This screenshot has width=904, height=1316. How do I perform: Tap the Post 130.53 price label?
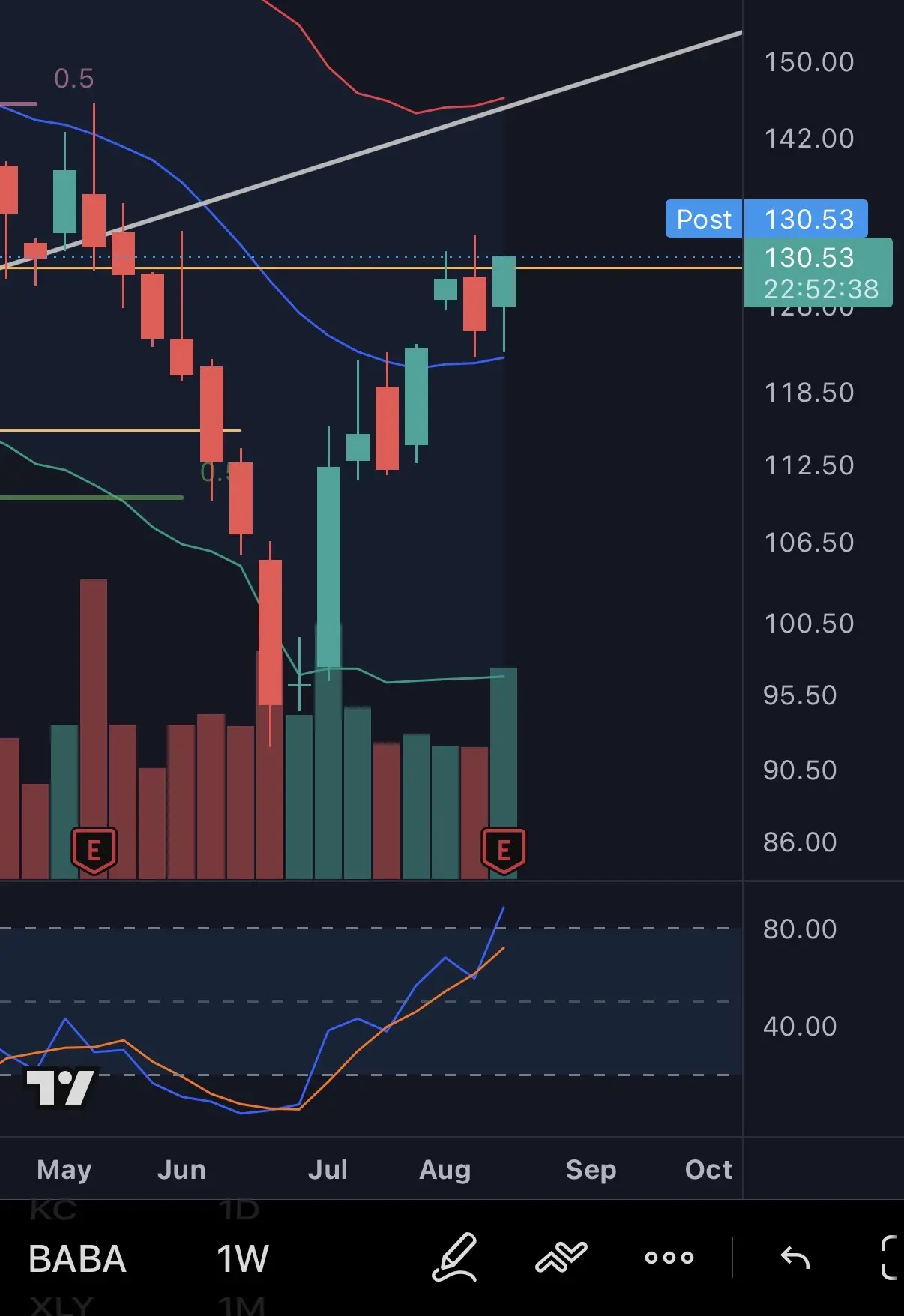point(767,219)
